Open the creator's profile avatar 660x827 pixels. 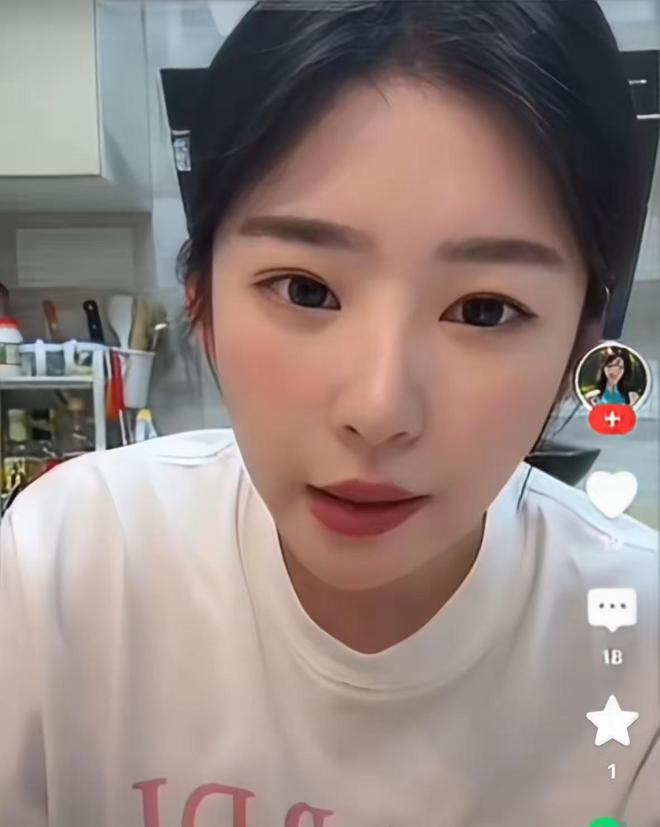[x=612, y=377]
